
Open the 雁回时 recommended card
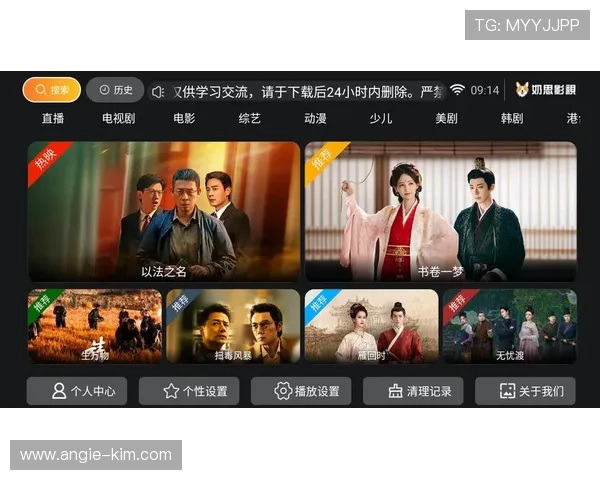click(x=371, y=326)
